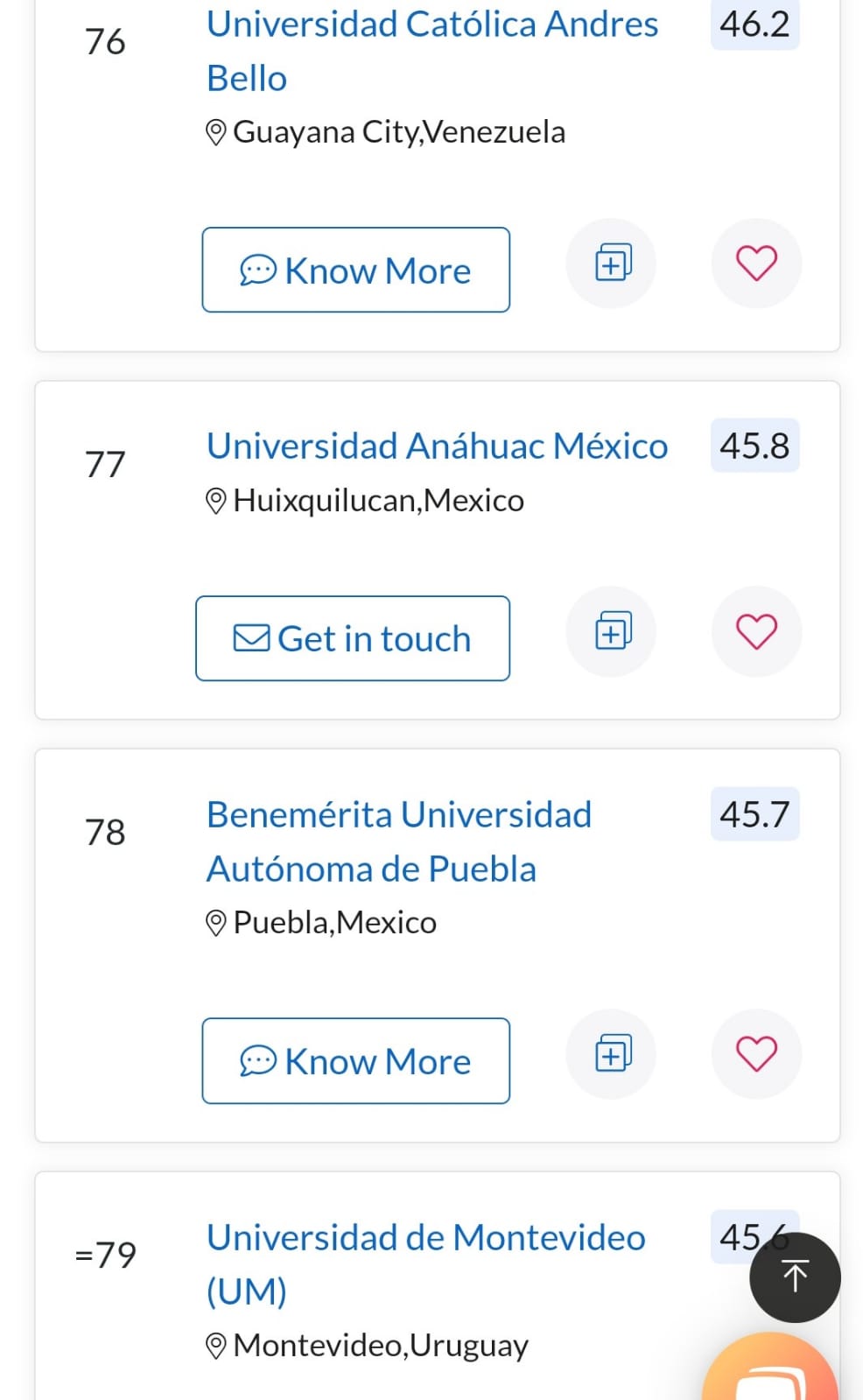Add Benemérita Universidad Autónoma de Puebla to compare
This screenshot has height=1400, width=863.
click(612, 1053)
